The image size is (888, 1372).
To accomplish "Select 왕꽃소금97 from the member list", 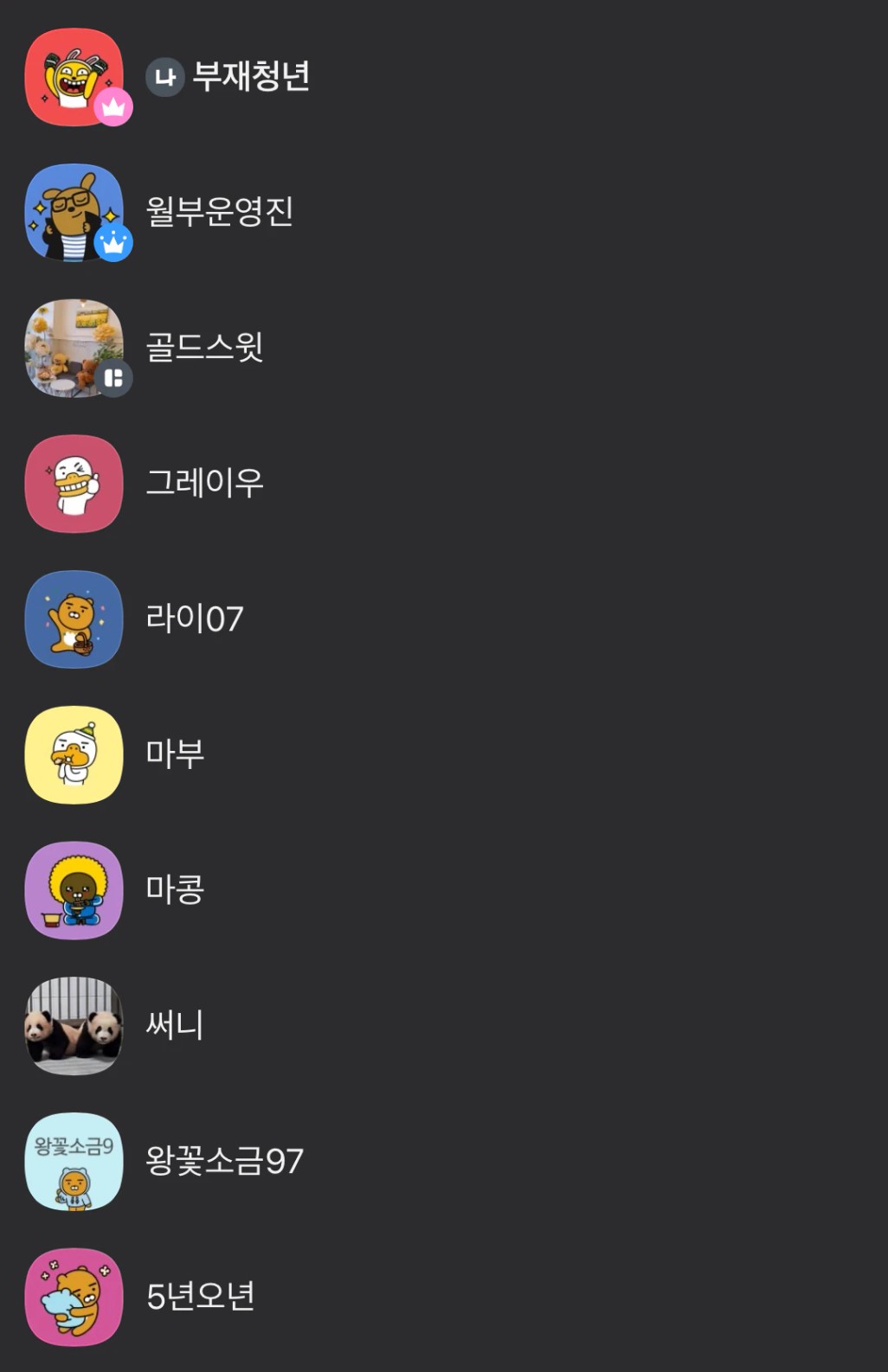I will 224,1161.
